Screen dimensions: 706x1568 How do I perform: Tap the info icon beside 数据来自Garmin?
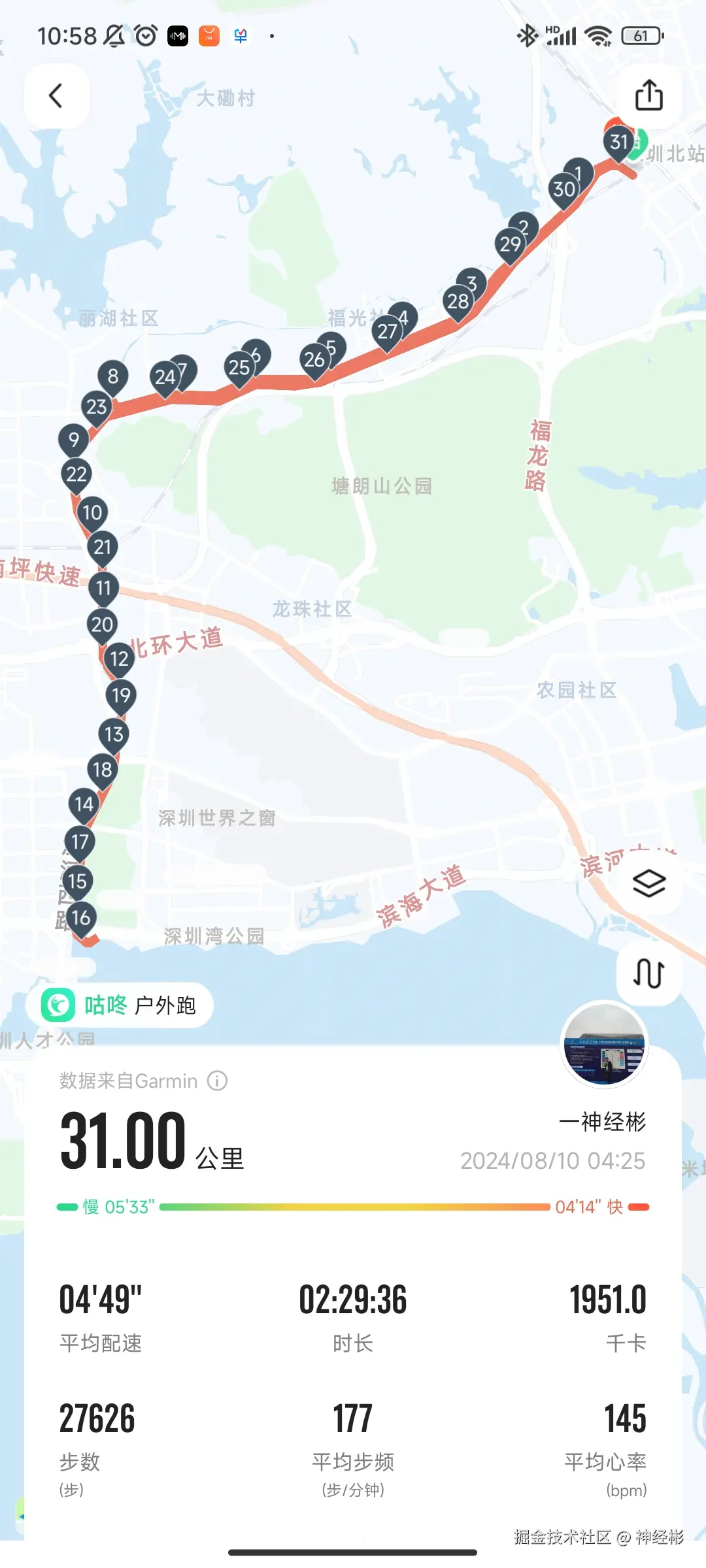(x=216, y=1081)
